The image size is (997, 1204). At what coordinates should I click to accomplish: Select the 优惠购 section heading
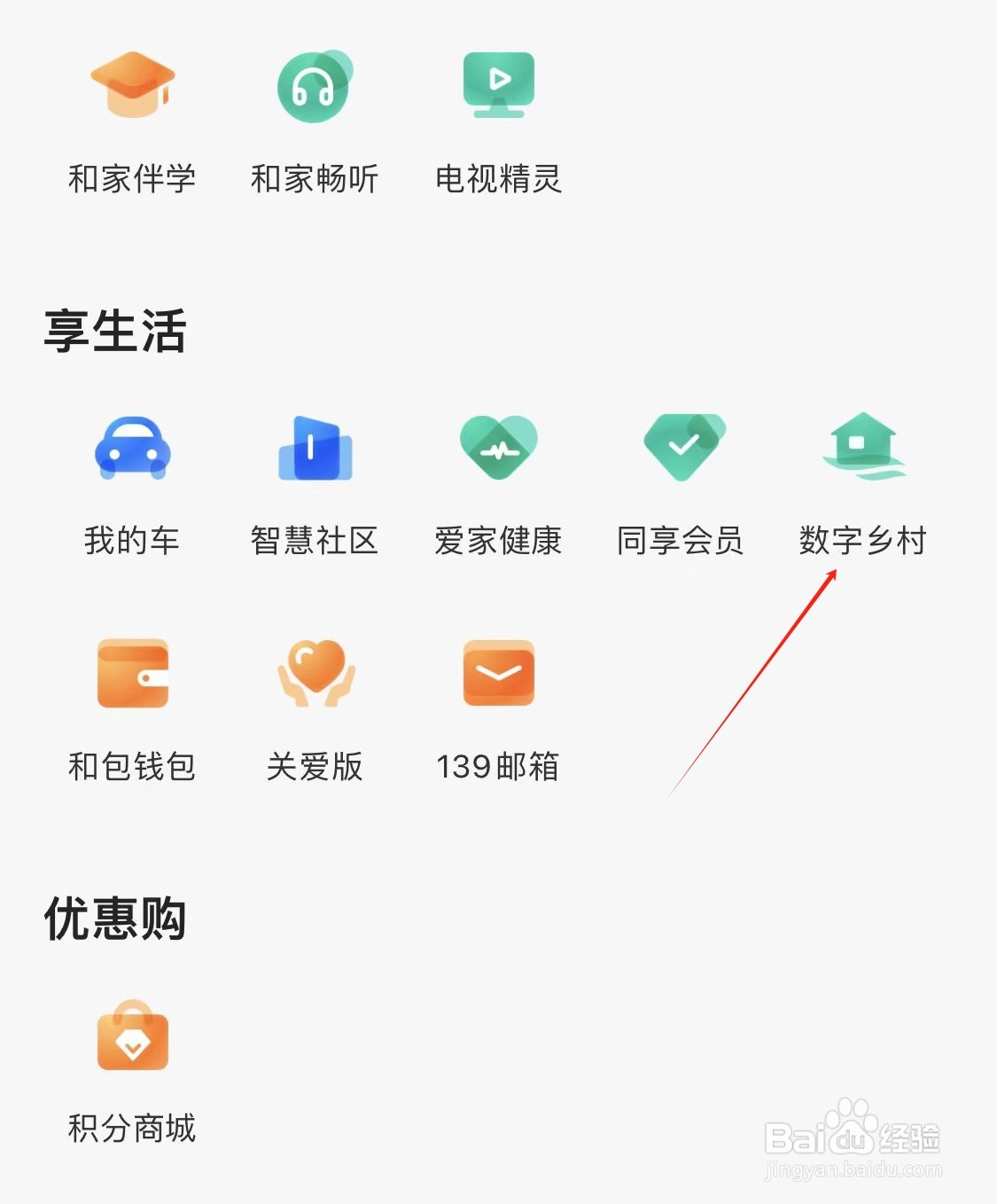pos(115,919)
